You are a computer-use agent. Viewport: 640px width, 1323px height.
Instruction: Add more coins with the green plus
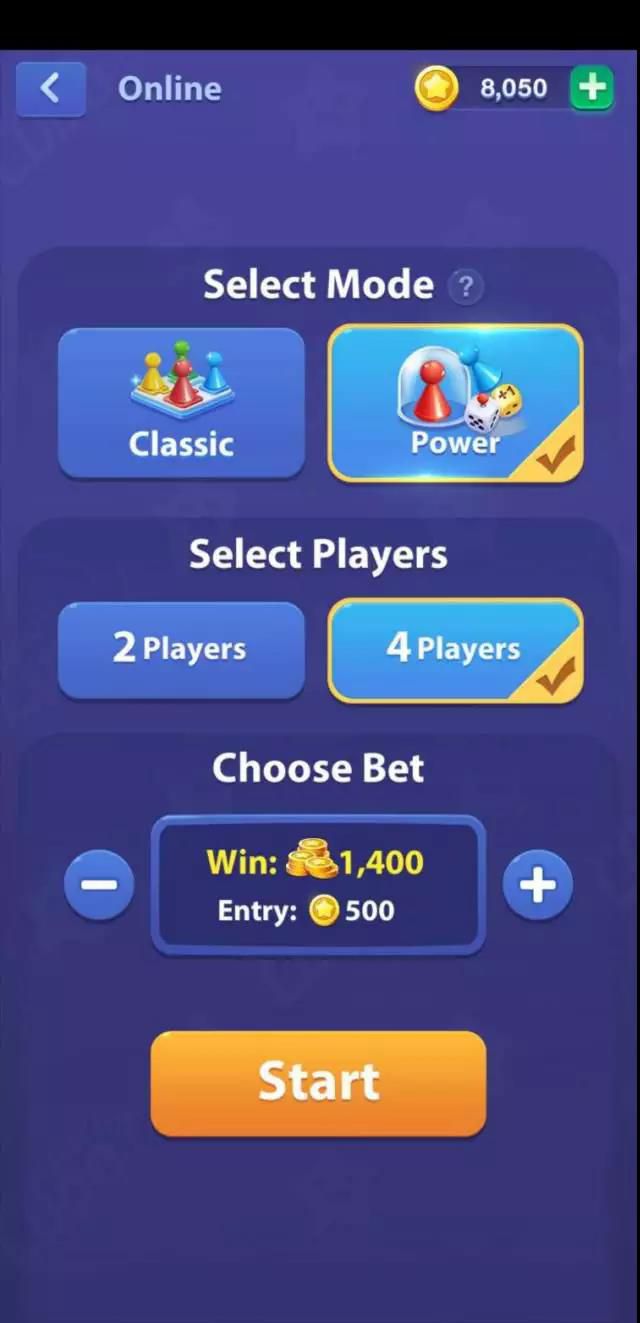pos(591,89)
